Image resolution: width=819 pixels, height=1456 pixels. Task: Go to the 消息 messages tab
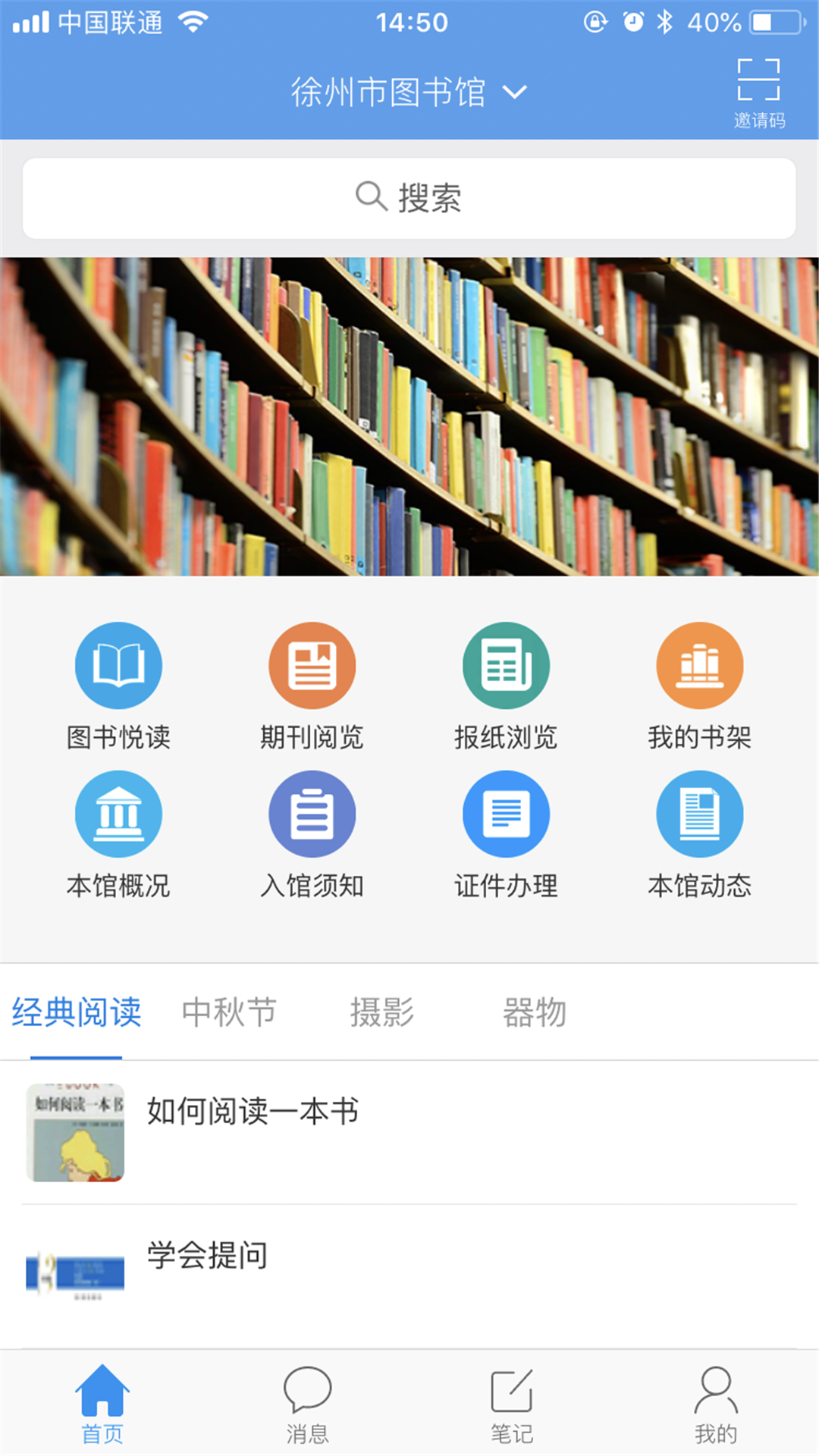(x=307, y=1404)
